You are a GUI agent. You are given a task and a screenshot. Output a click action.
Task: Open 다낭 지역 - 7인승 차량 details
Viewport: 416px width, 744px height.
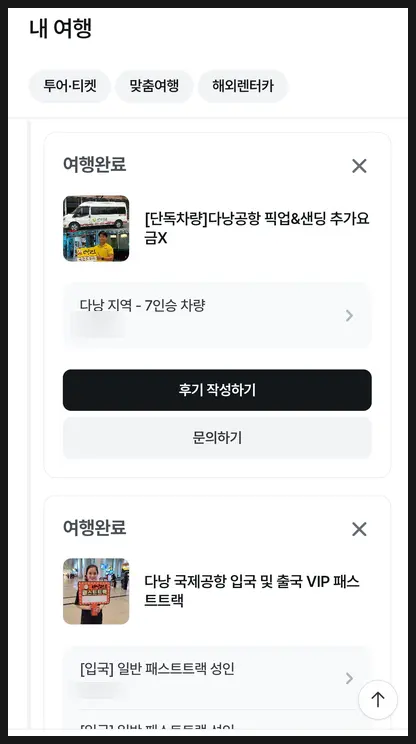tap(217, 315)
